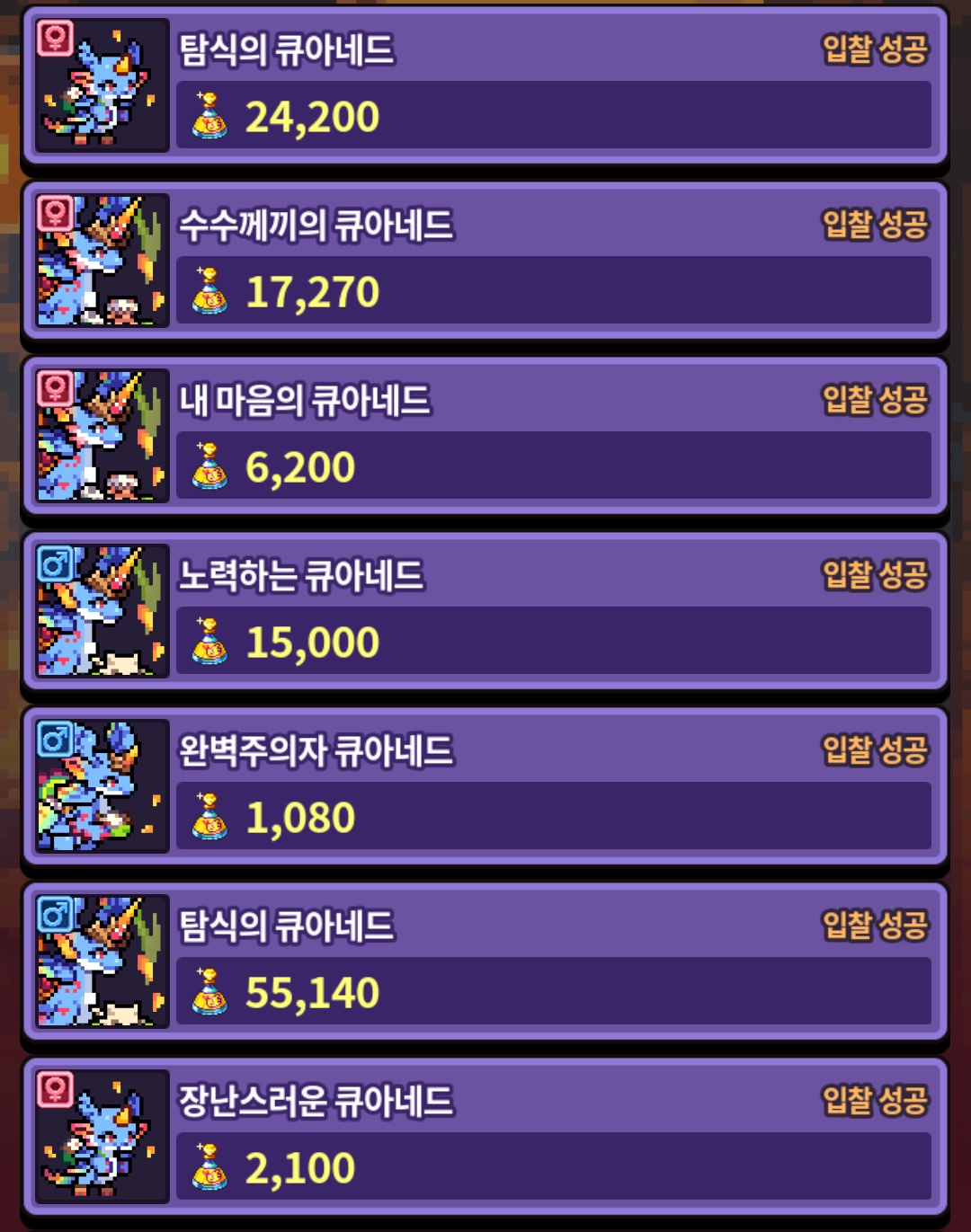Open the 완벽주의자 큐아네드 listing
The height and width of the screenshot is (1232, 971).
click(485, 786)
